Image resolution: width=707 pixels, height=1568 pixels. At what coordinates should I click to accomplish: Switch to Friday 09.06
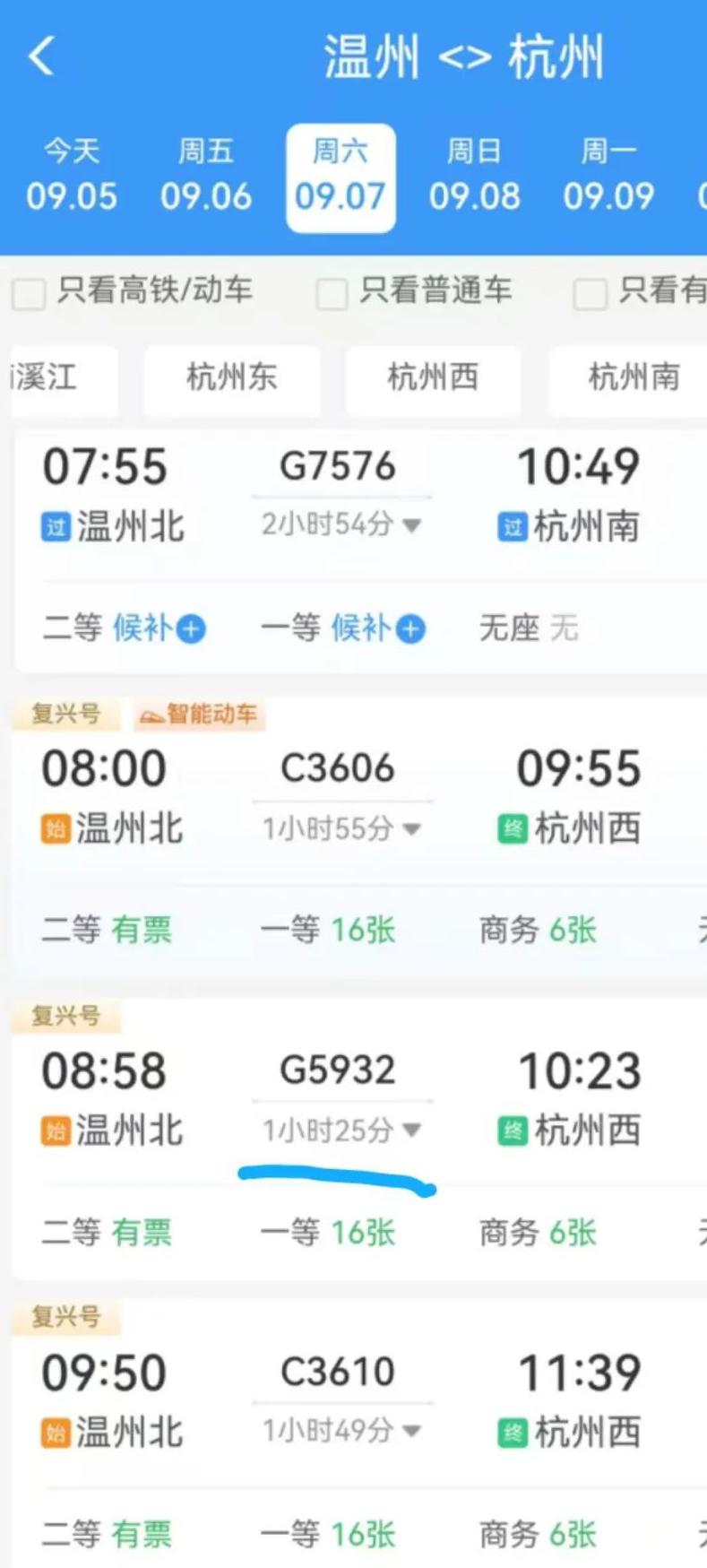point(206,176)
